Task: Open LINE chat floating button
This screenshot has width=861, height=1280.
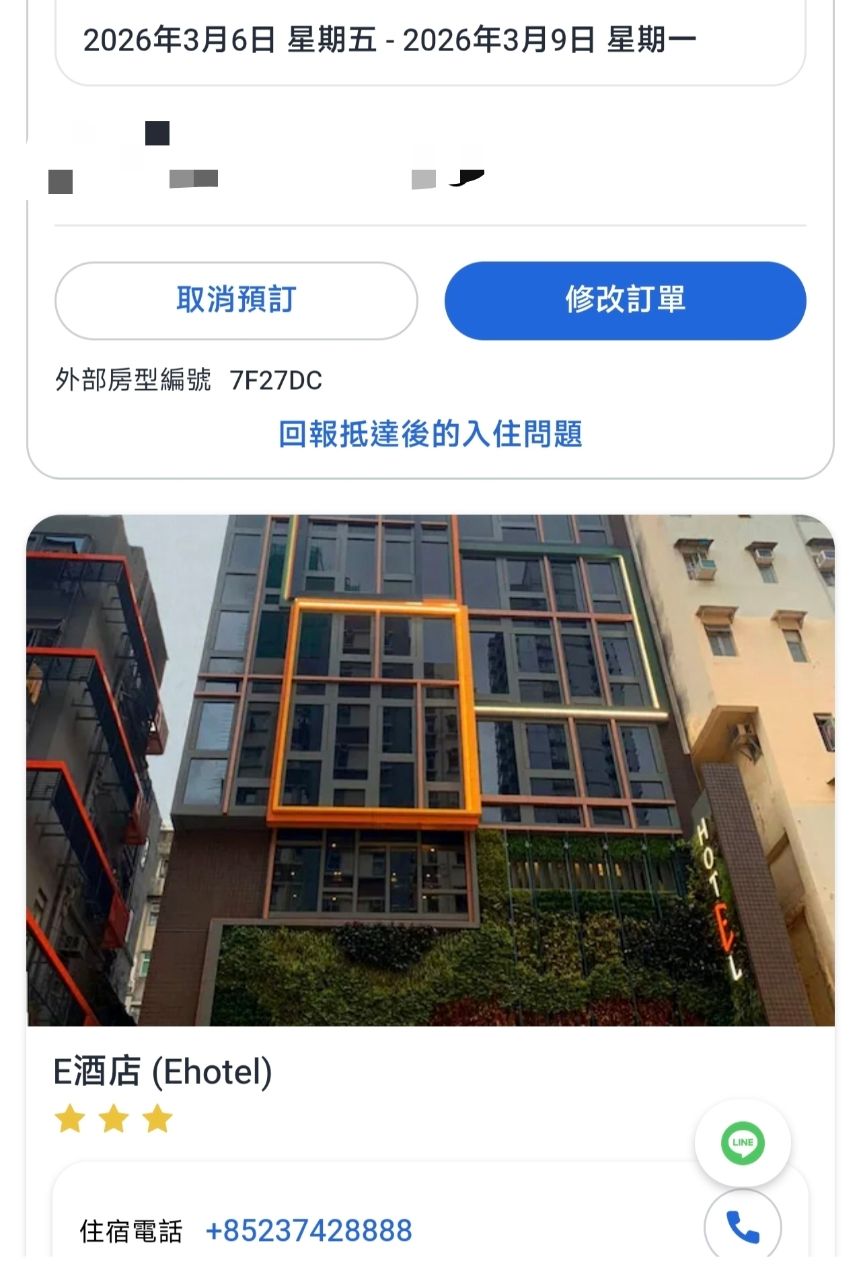Action: pyautogui.click(x=742, y=1143)
